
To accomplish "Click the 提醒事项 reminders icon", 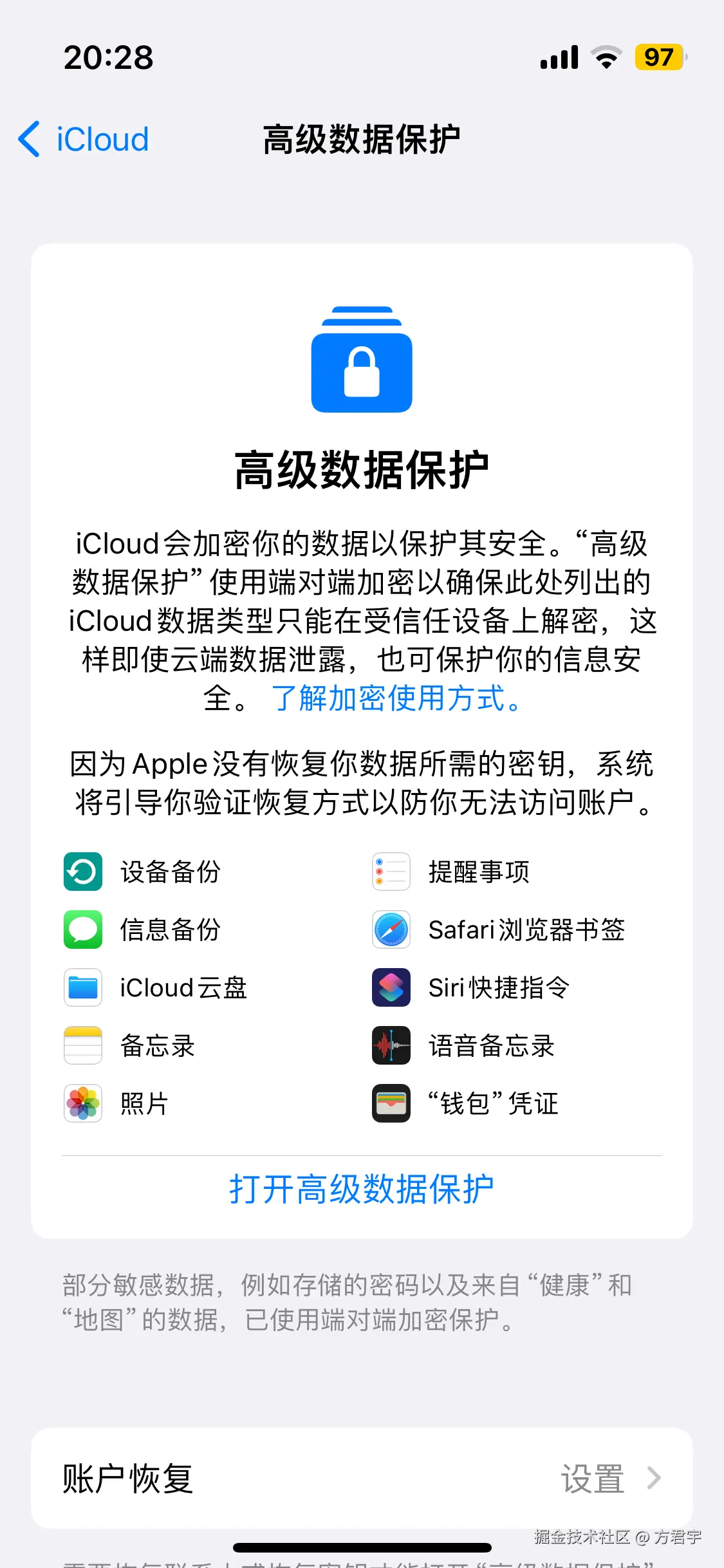I will pyautogui.click(x=391, y=872).
